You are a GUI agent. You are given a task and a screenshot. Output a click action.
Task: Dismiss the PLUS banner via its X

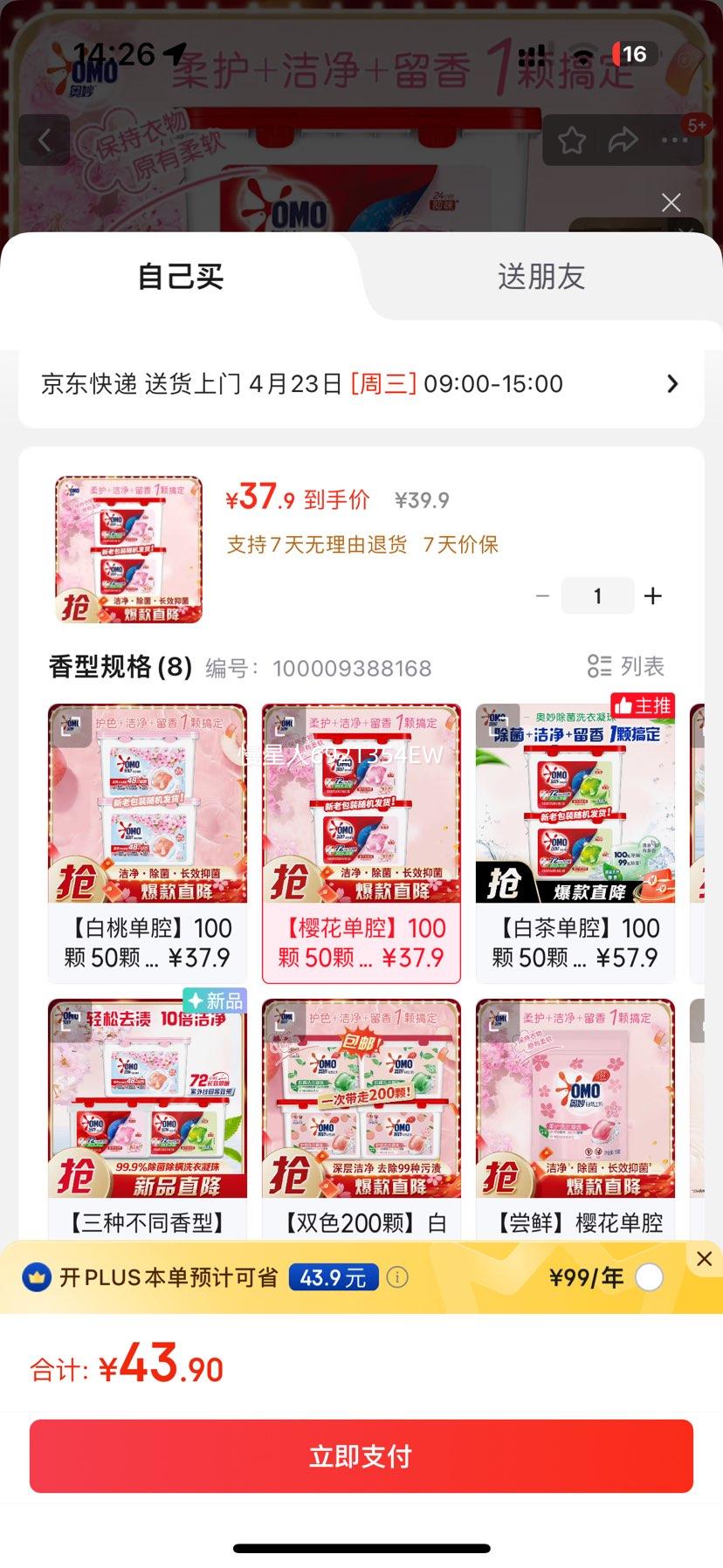[706, 1258]
